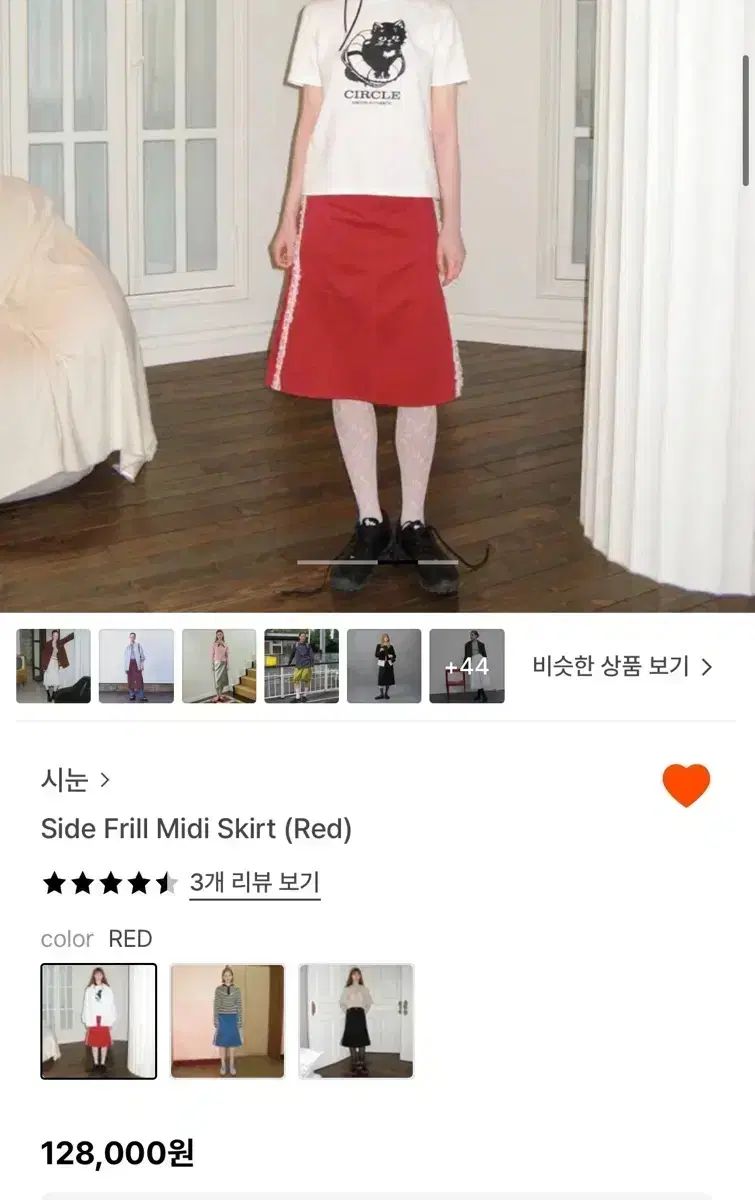View the brown jacket outfit thumbnail

(x=53, y=666)
